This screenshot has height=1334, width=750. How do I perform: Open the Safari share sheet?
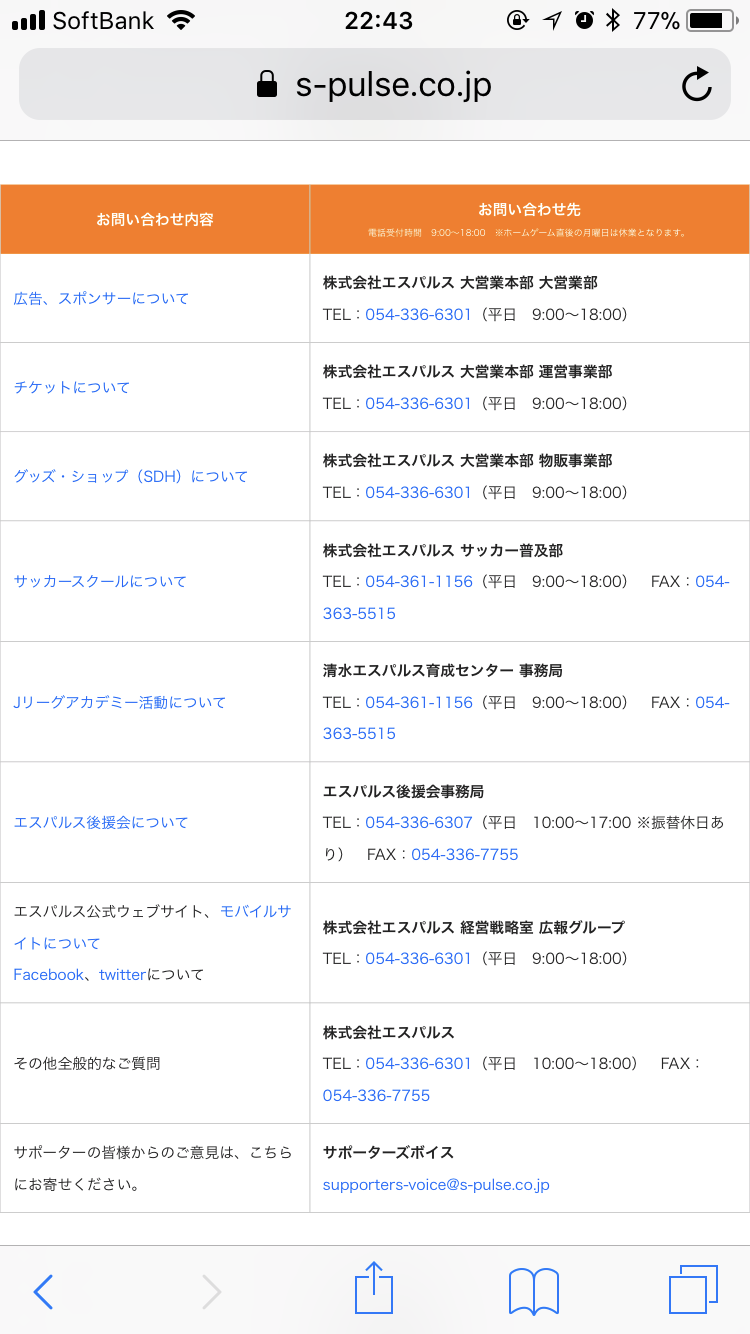pyautogui.click(x=374, y=1289)
